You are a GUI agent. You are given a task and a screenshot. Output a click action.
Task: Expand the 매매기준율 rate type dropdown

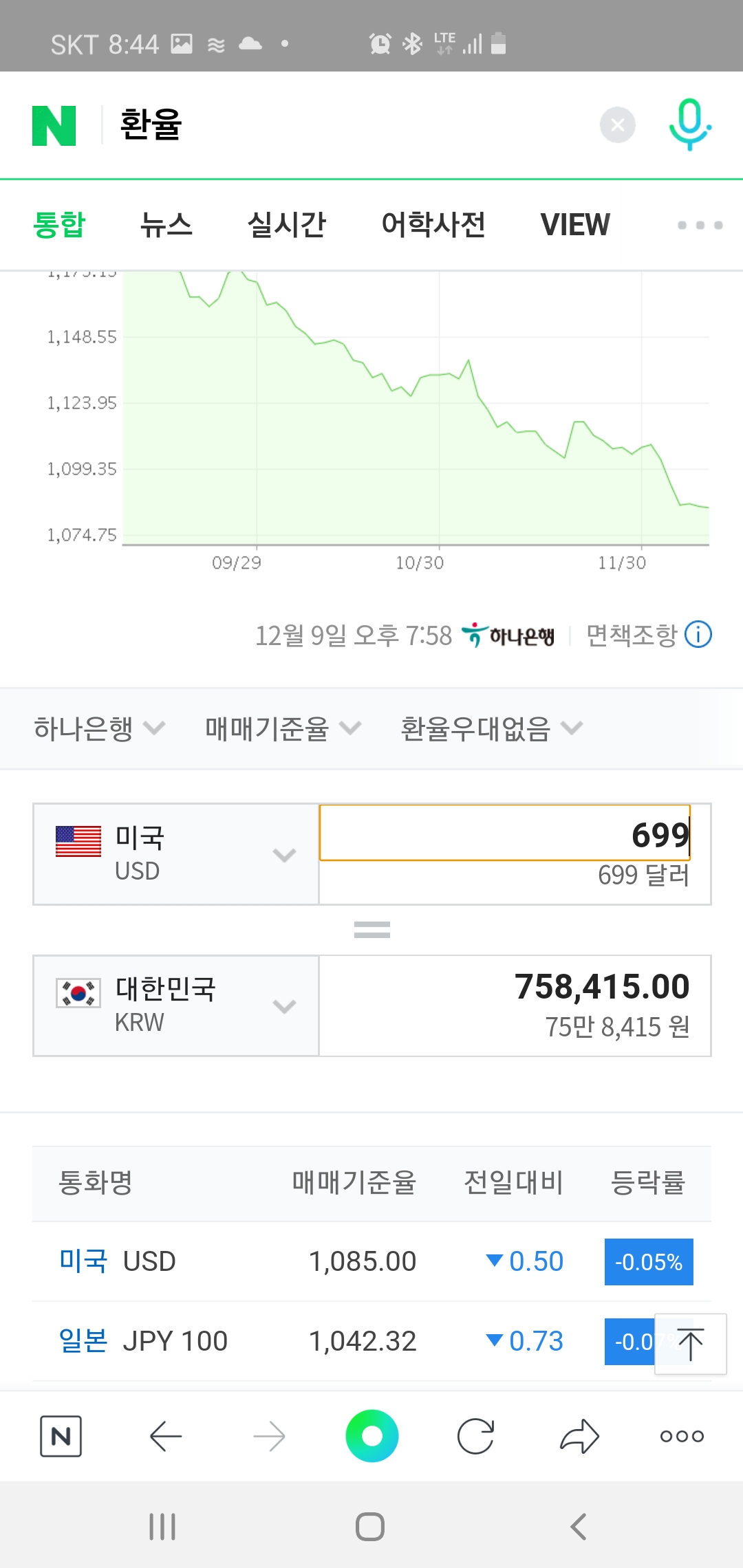[x=282, y=728]
